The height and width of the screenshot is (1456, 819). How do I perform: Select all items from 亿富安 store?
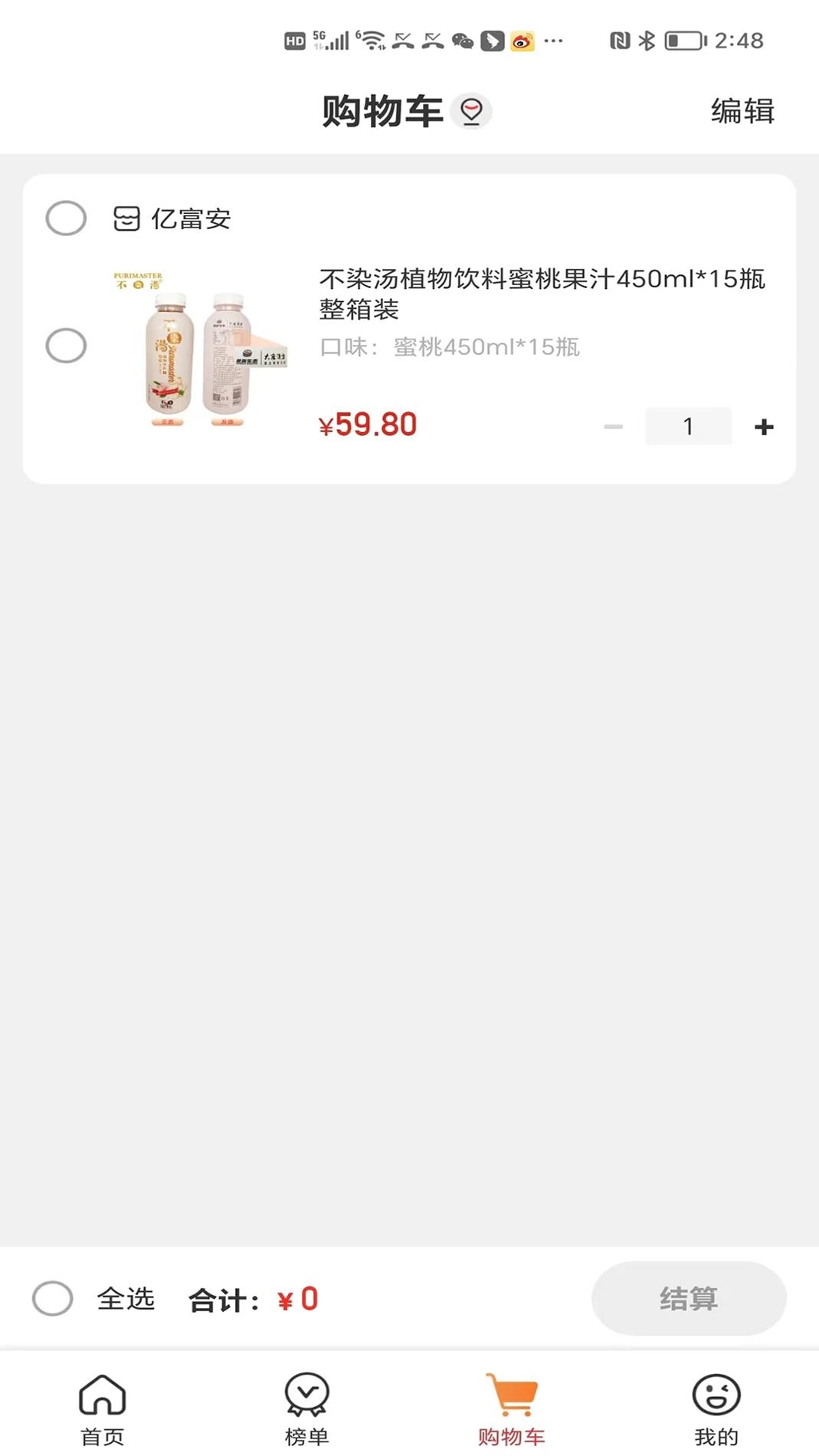pyautogui.click(x=66, y=218)
